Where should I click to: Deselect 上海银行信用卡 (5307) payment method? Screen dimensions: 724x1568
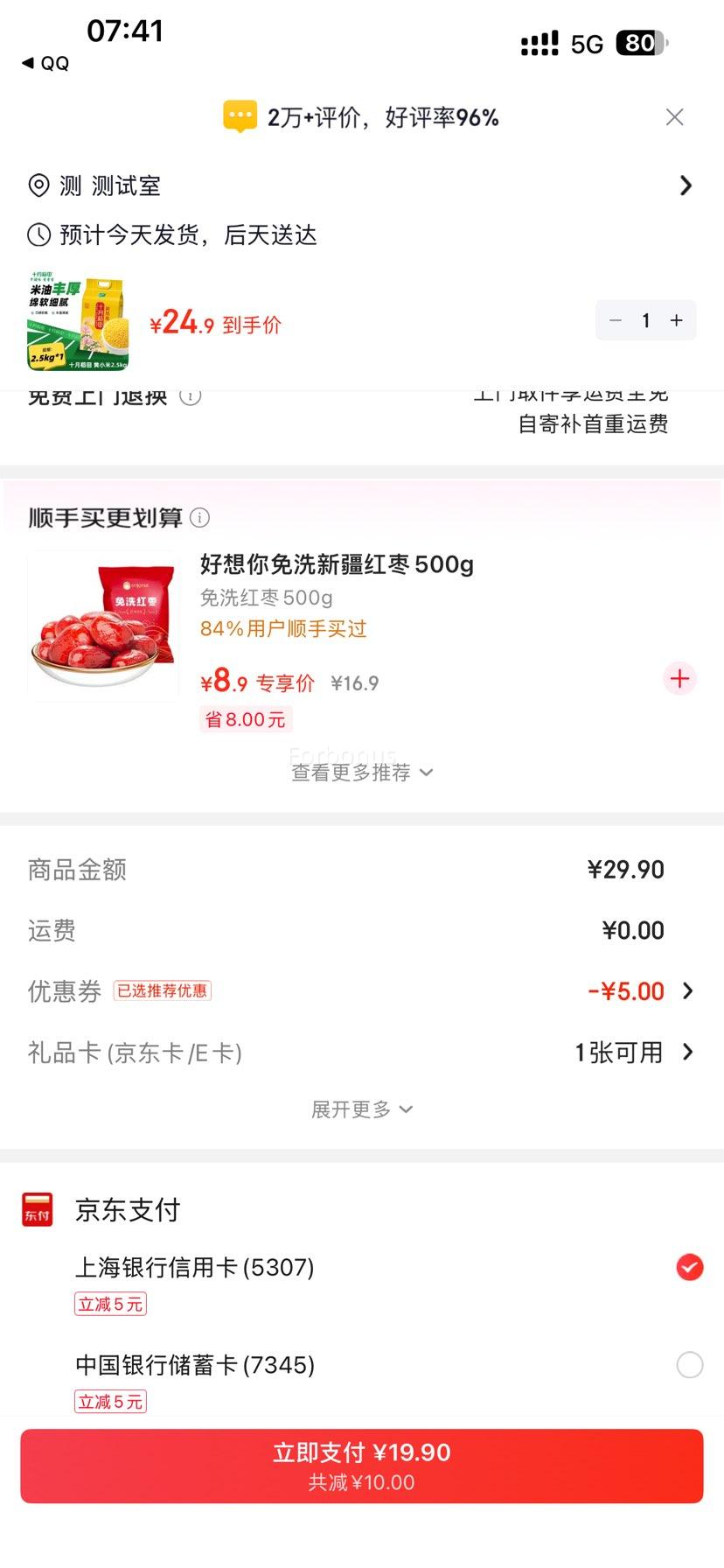(690, 1266)
